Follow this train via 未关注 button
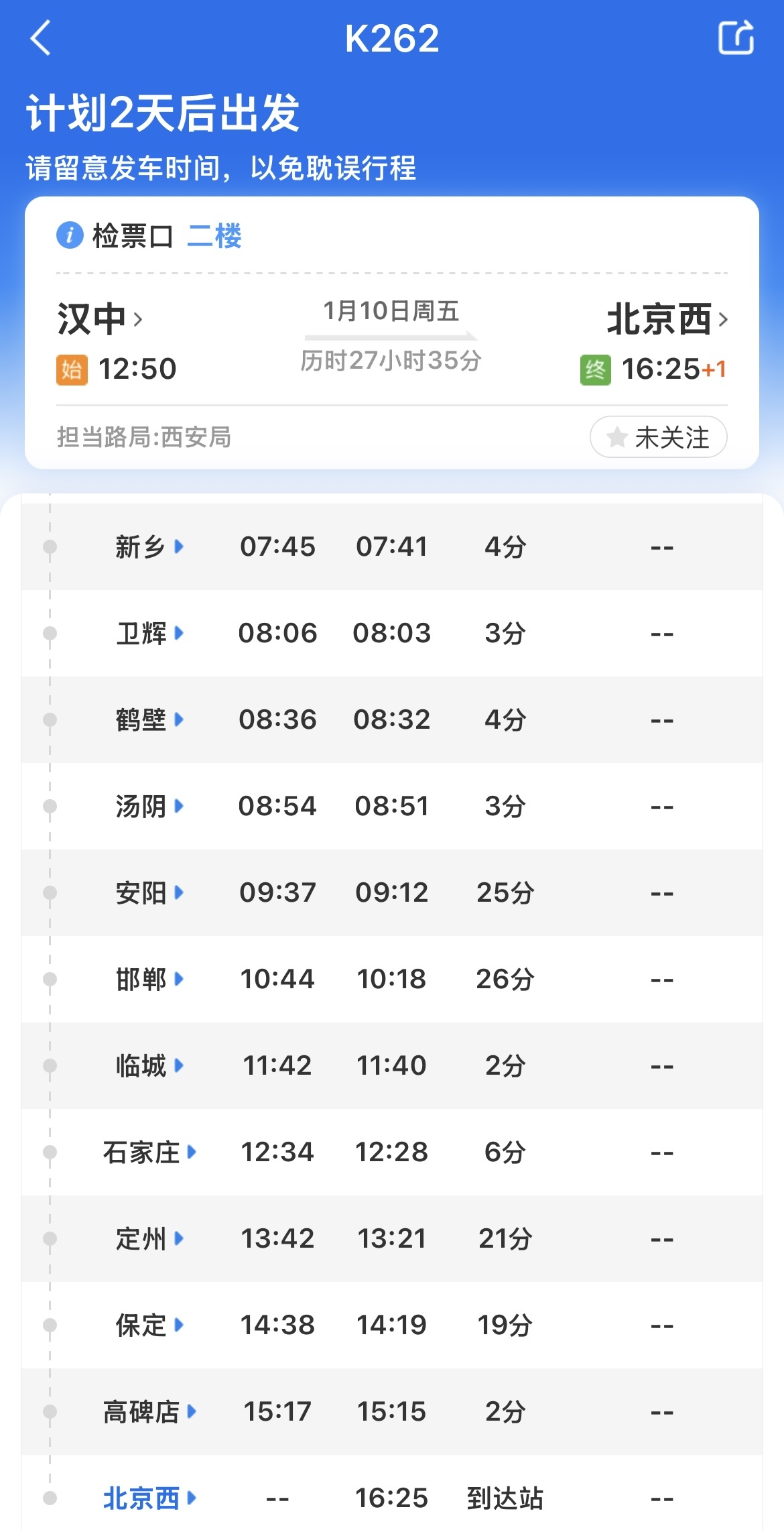Viewport: 784px width, 1538px height. pyautogui.click(x=658, y=437)
